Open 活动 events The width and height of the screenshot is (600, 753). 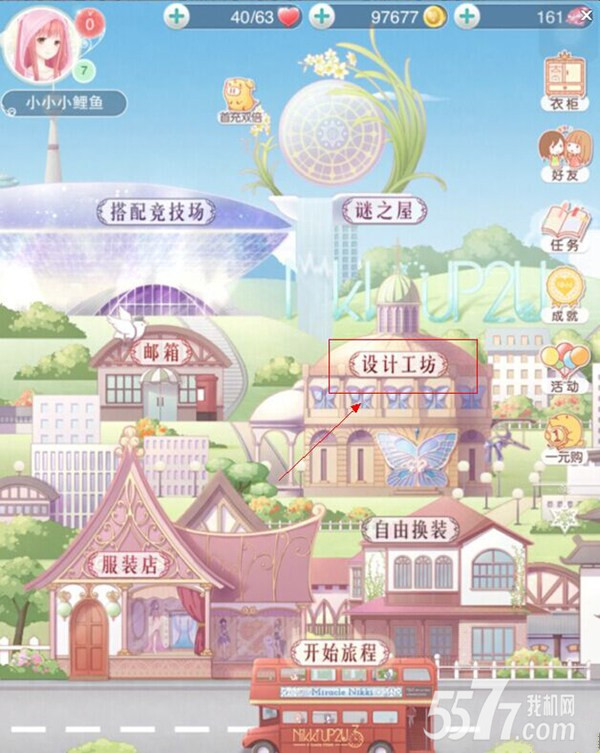[564, 367]
